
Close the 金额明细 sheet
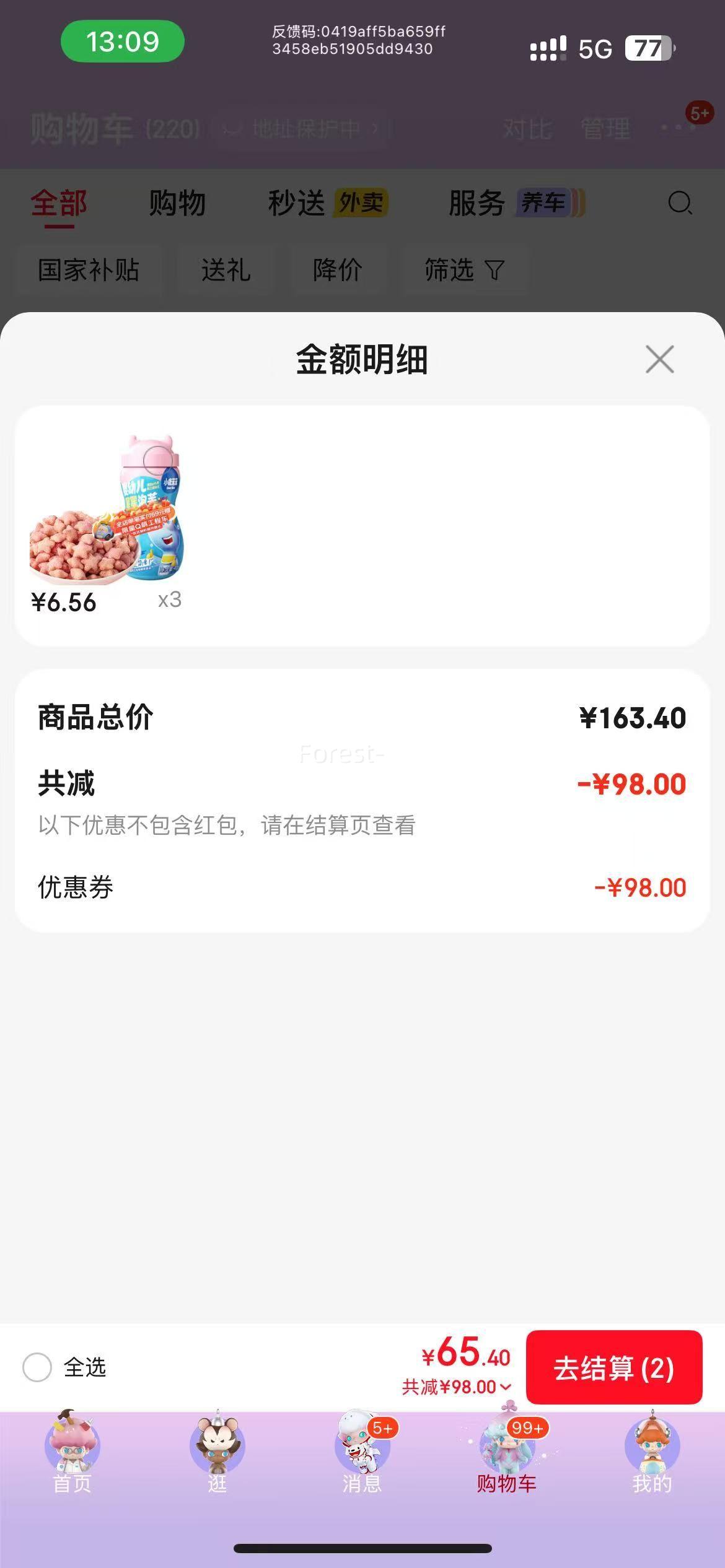[659, 359]
